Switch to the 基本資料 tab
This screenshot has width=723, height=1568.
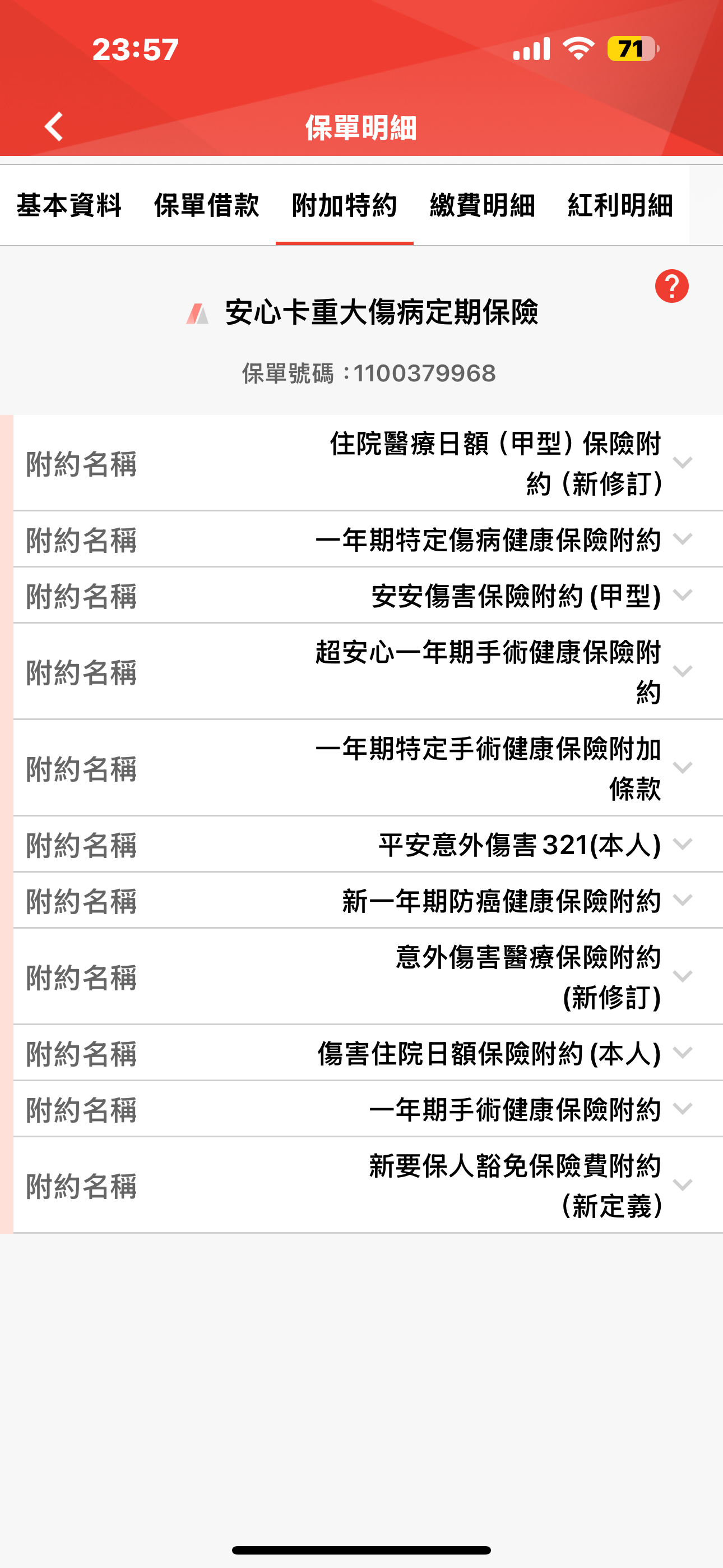(x=69, y=205)
